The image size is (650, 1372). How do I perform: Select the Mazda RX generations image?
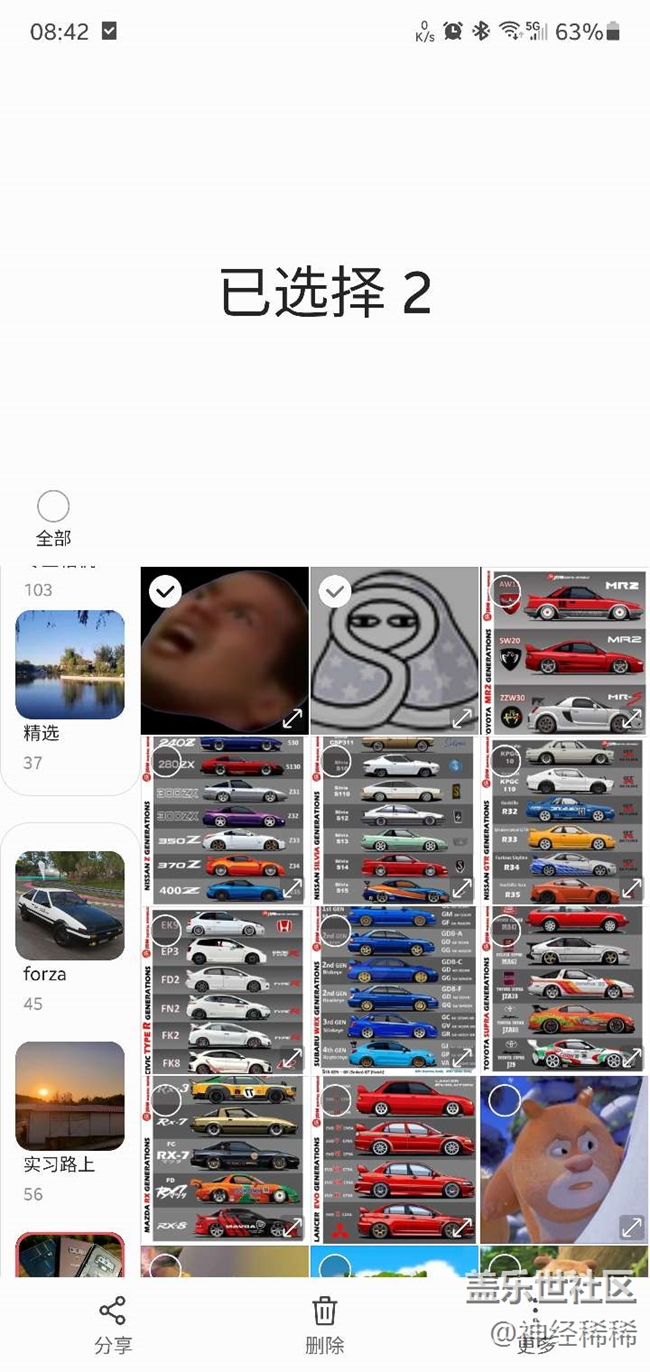[224, 1160]
